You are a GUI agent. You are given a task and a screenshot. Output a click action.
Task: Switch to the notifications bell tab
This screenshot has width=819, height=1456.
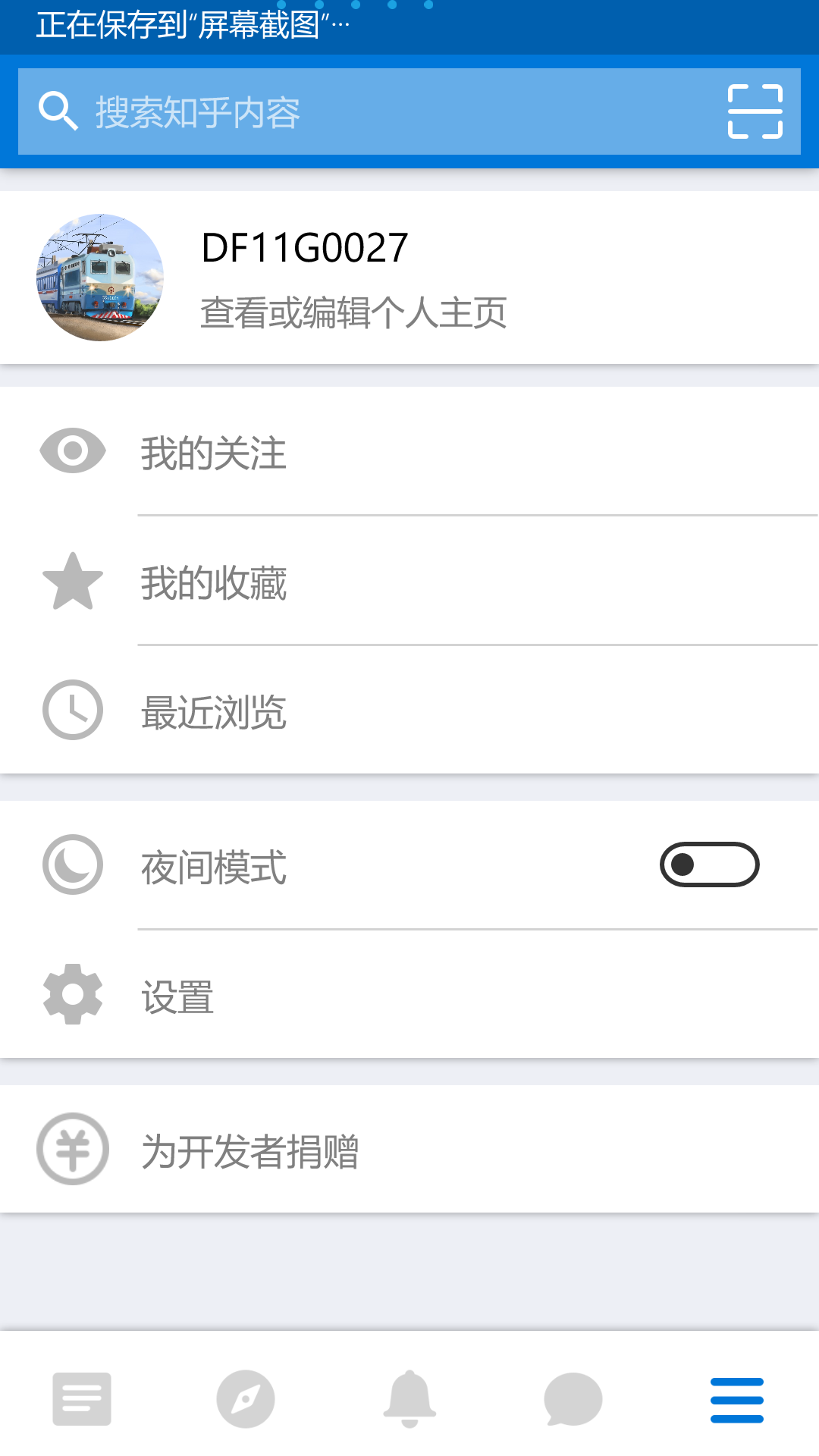pos(409,1398)
